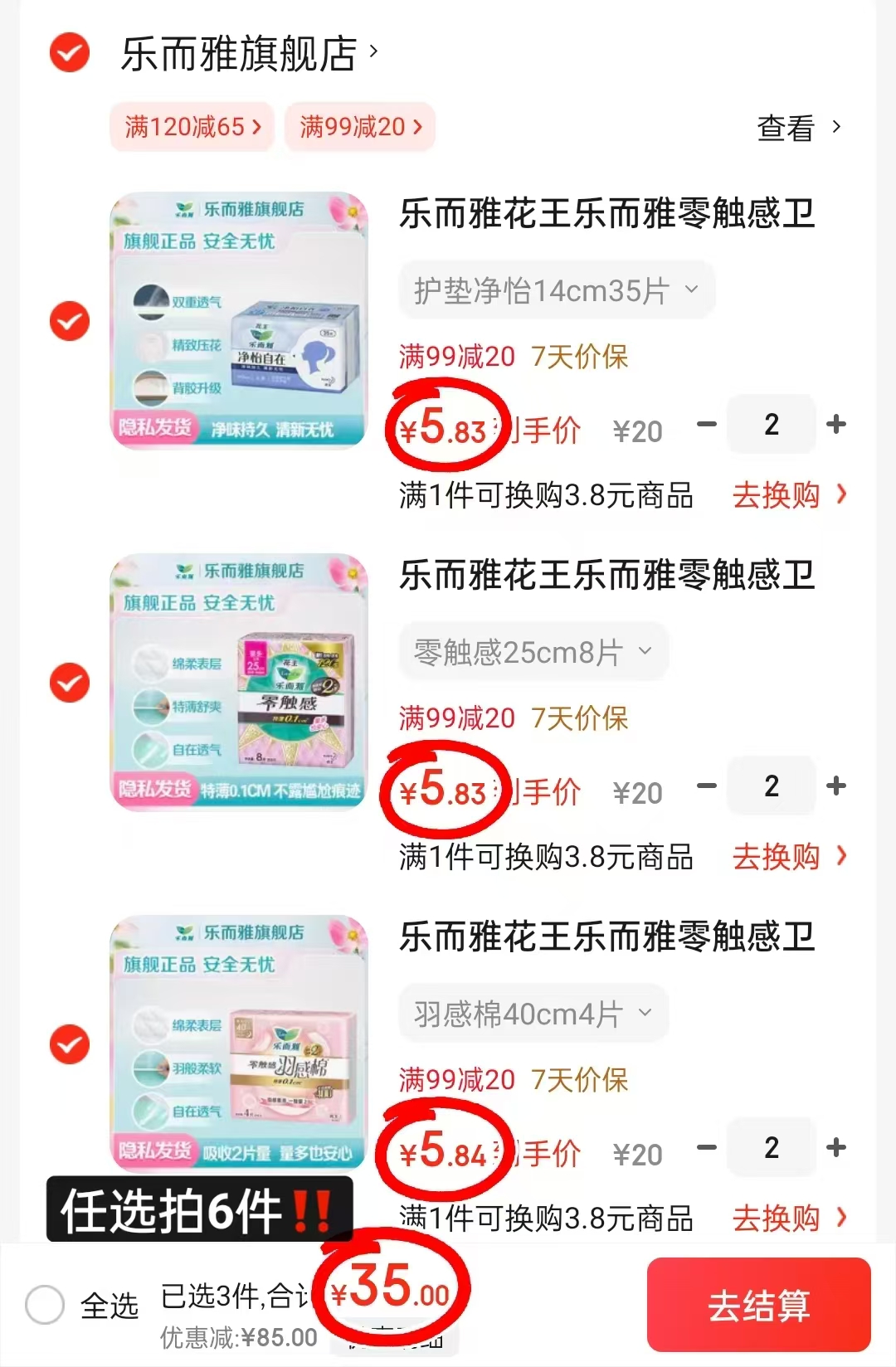The width and height of the screenshot is (896, 1367).
Task: Open the 满99减20 coupon tag
Action: 358,126
